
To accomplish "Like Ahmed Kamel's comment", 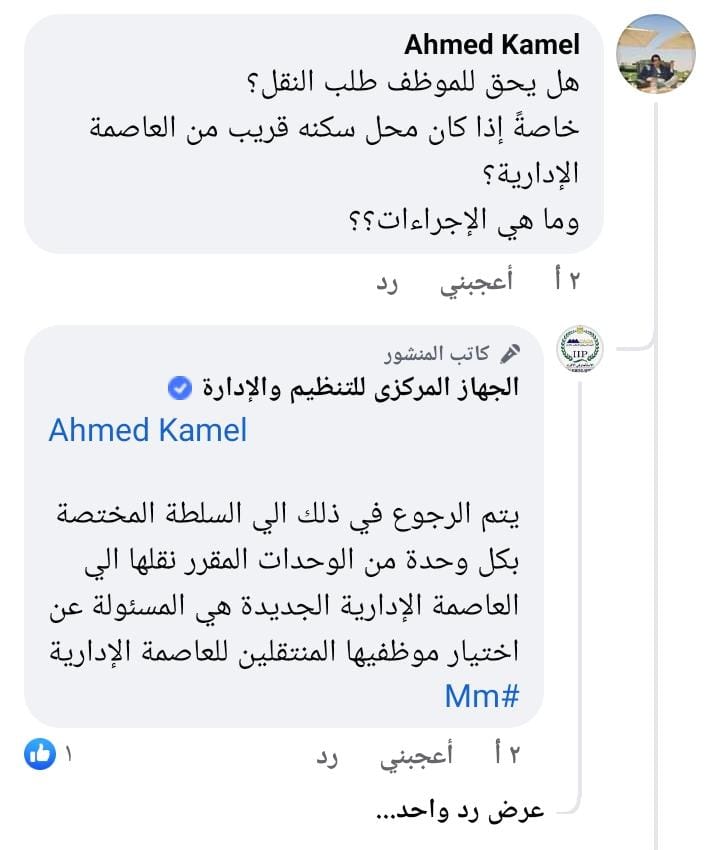I will click(x=477, y=282).
